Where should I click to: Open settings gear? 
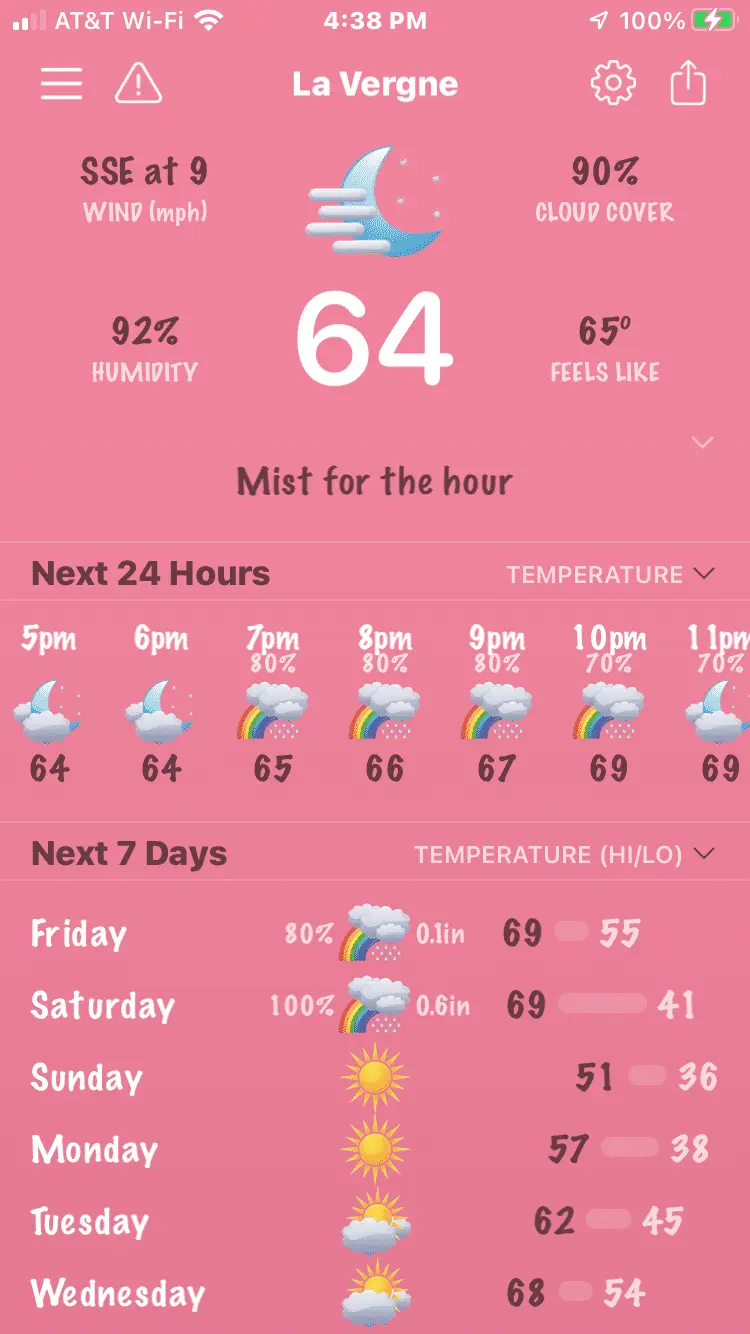[x=613, y=84]
